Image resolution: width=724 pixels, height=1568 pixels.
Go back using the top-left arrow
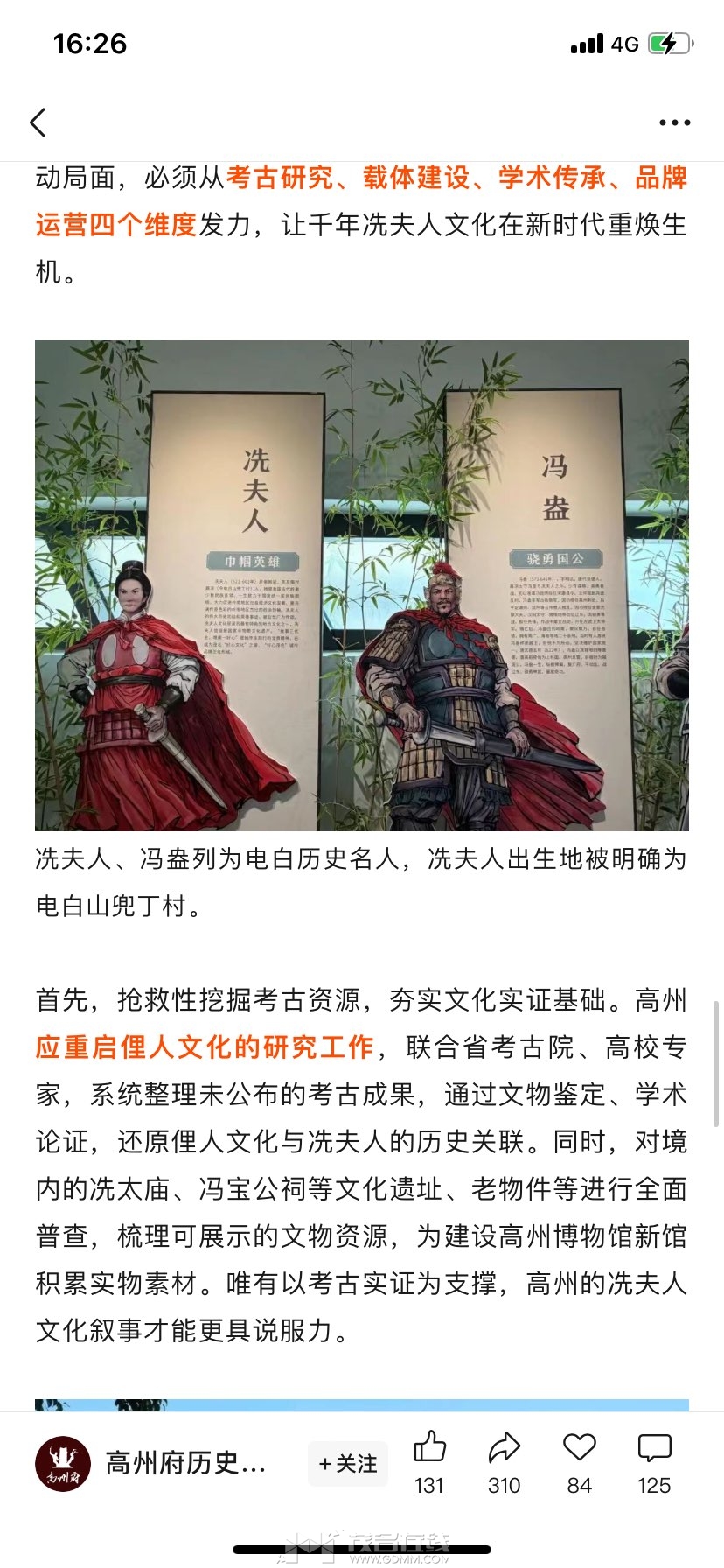pyautogui.click(x=38, y=122)
